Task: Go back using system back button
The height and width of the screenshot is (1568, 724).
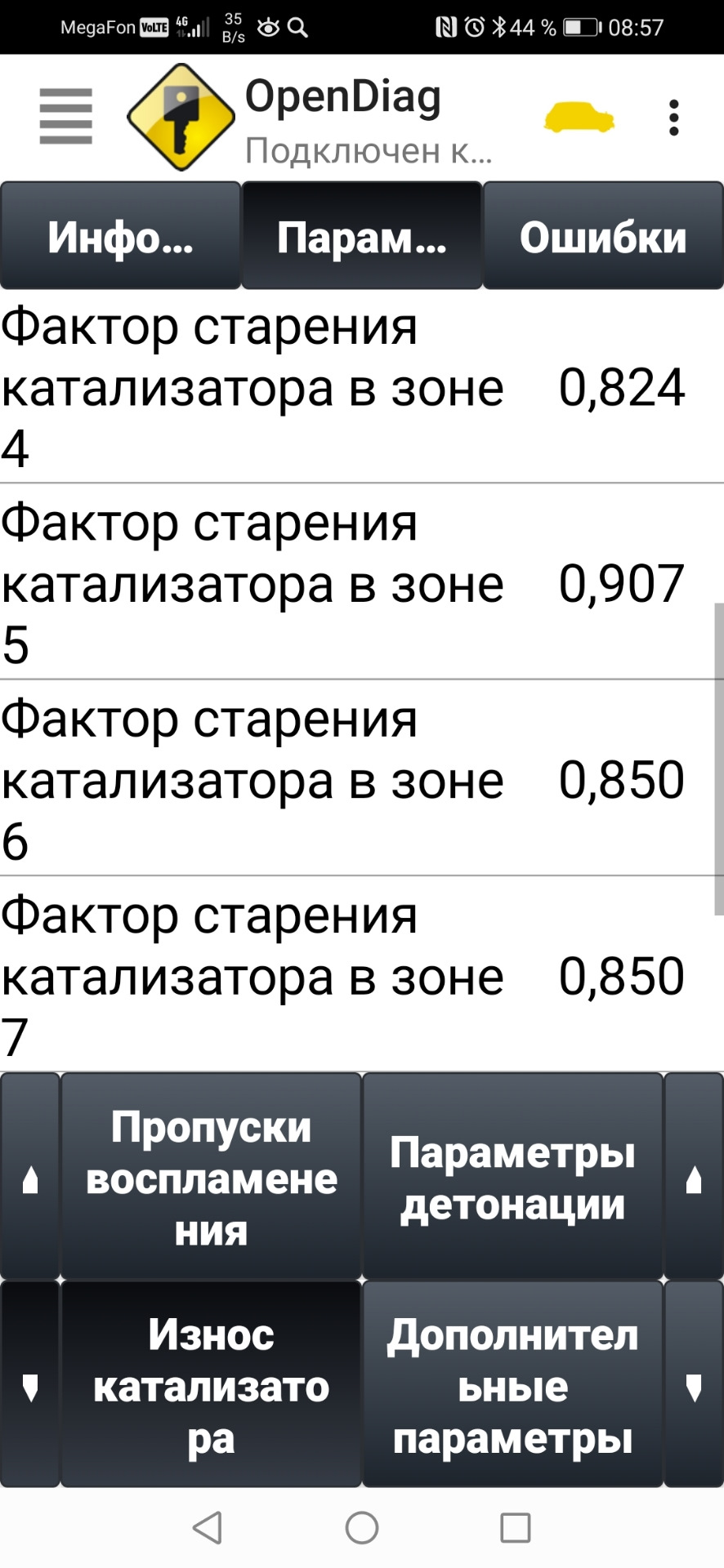Action: [208, 1527]
